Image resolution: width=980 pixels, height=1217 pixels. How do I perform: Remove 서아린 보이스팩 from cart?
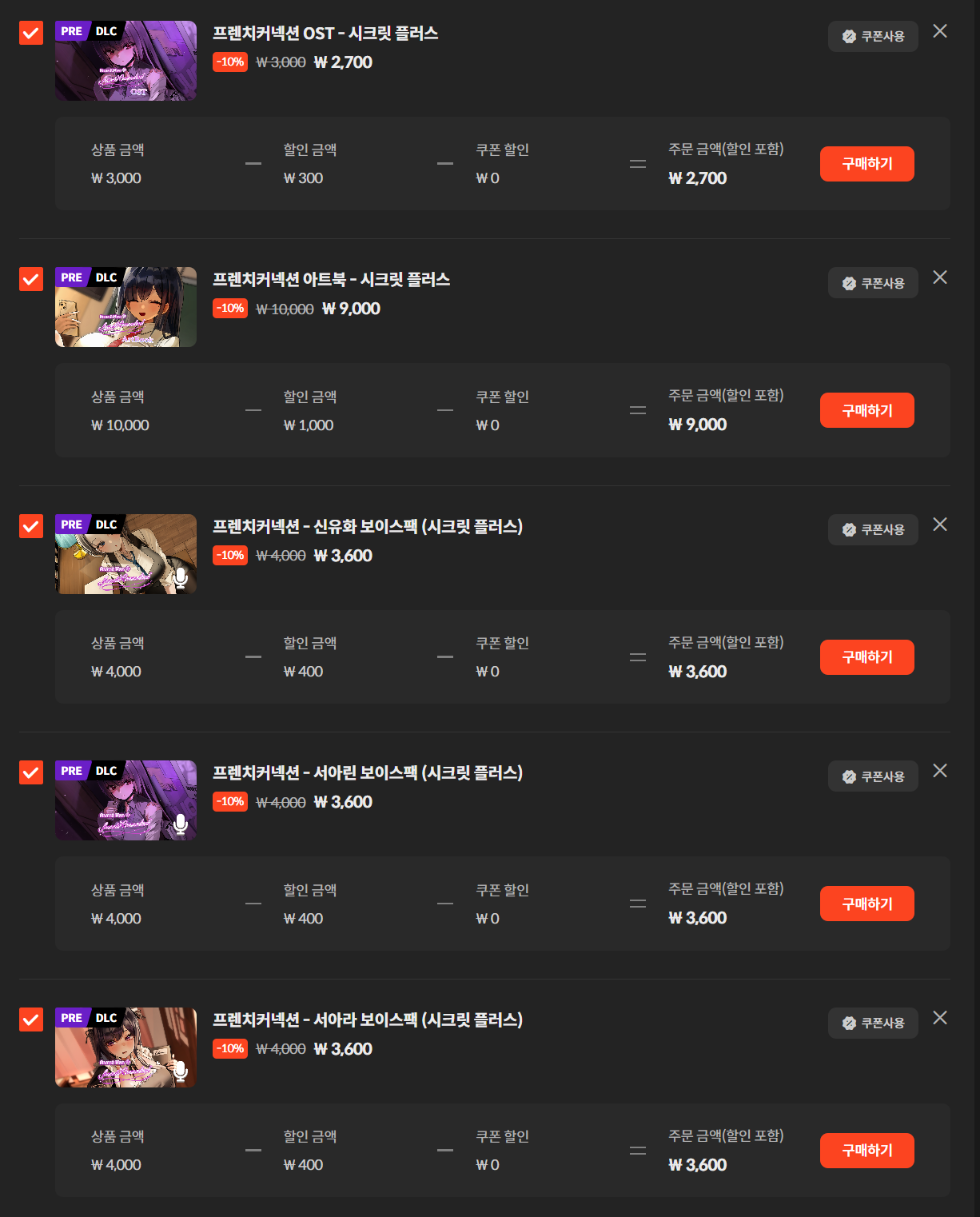pyautogui.click(x=940, y=771)
